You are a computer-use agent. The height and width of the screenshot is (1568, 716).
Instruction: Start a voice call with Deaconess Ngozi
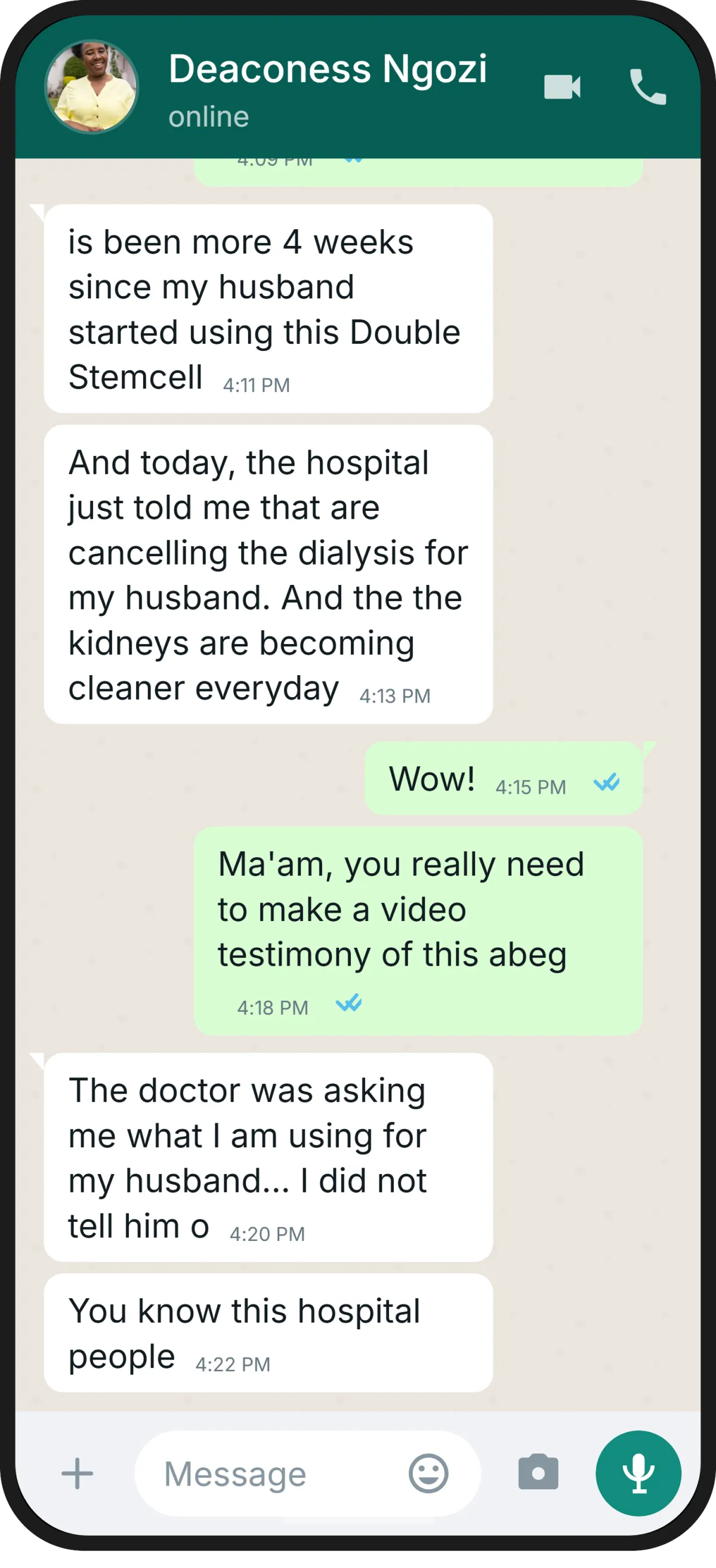[x=648, y=87]
